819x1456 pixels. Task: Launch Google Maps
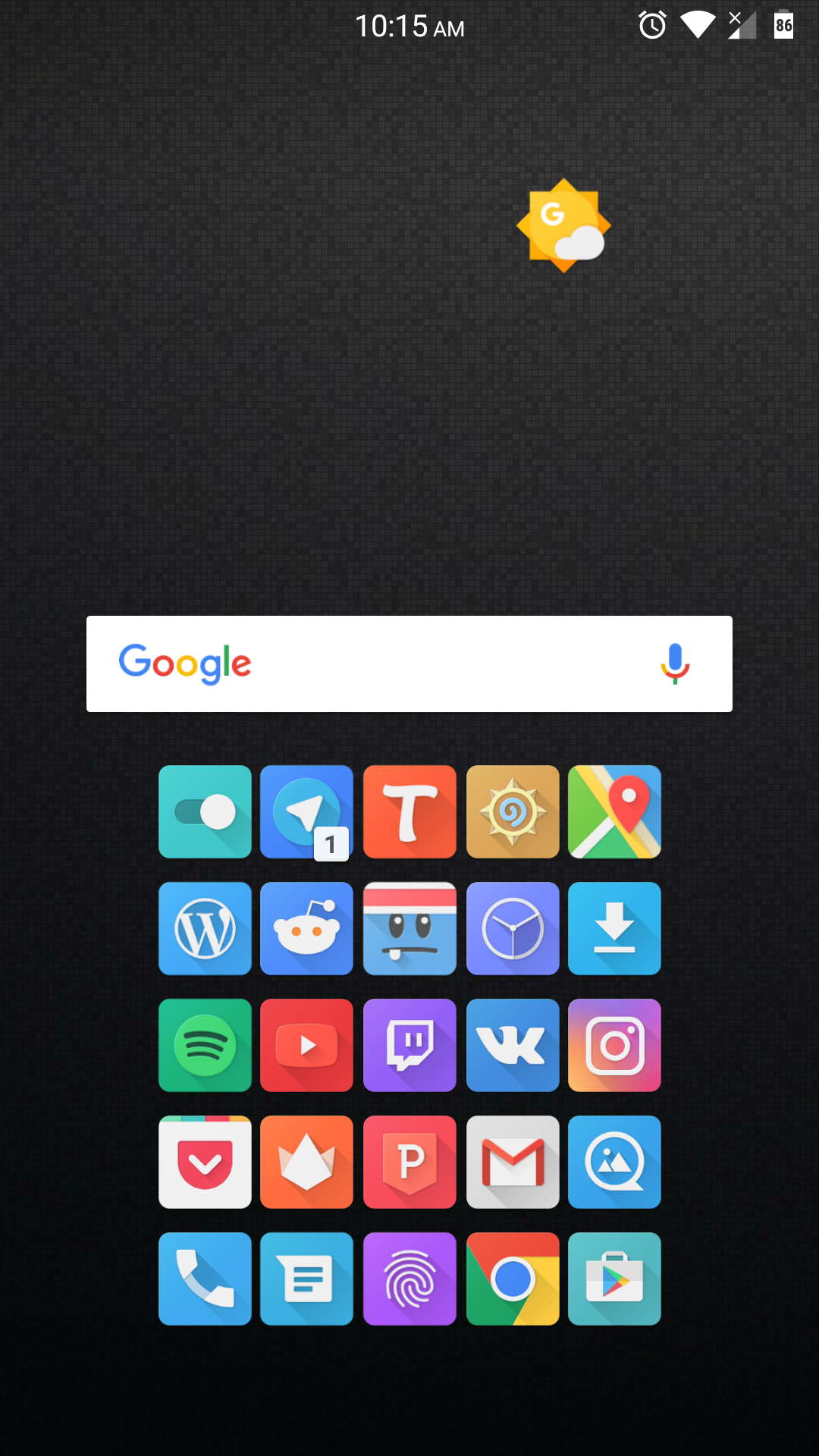[614, 812]
